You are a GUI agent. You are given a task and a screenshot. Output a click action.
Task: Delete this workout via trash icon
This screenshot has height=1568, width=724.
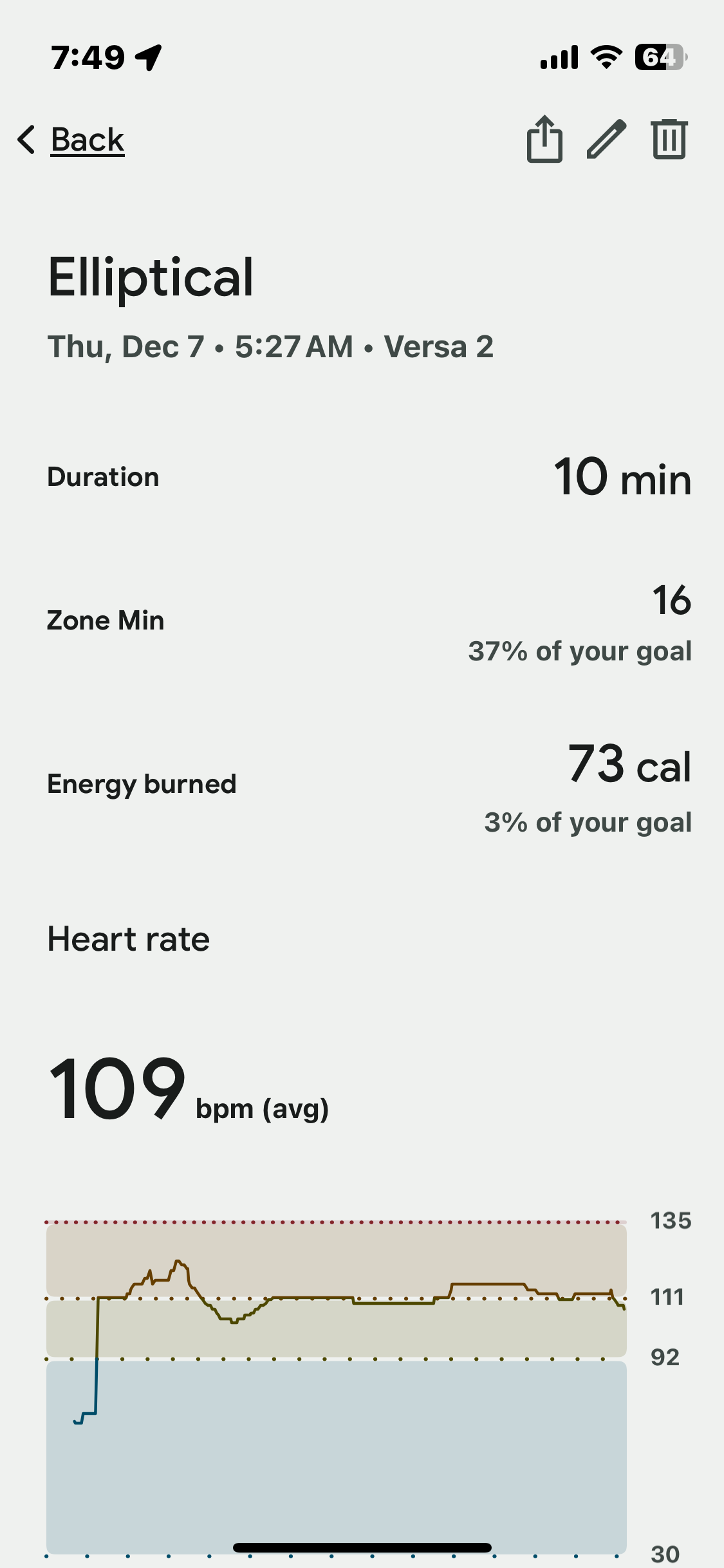(669, 139)
